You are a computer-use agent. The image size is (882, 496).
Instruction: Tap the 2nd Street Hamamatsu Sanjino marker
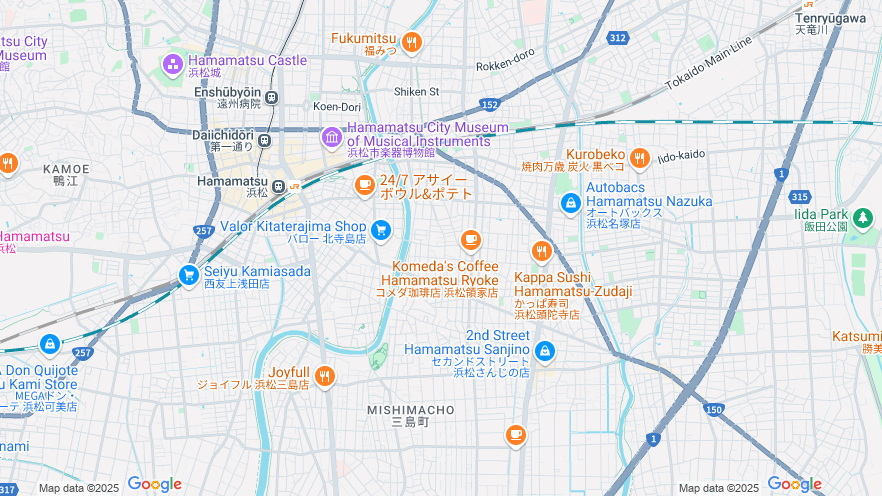click(544, 351)
